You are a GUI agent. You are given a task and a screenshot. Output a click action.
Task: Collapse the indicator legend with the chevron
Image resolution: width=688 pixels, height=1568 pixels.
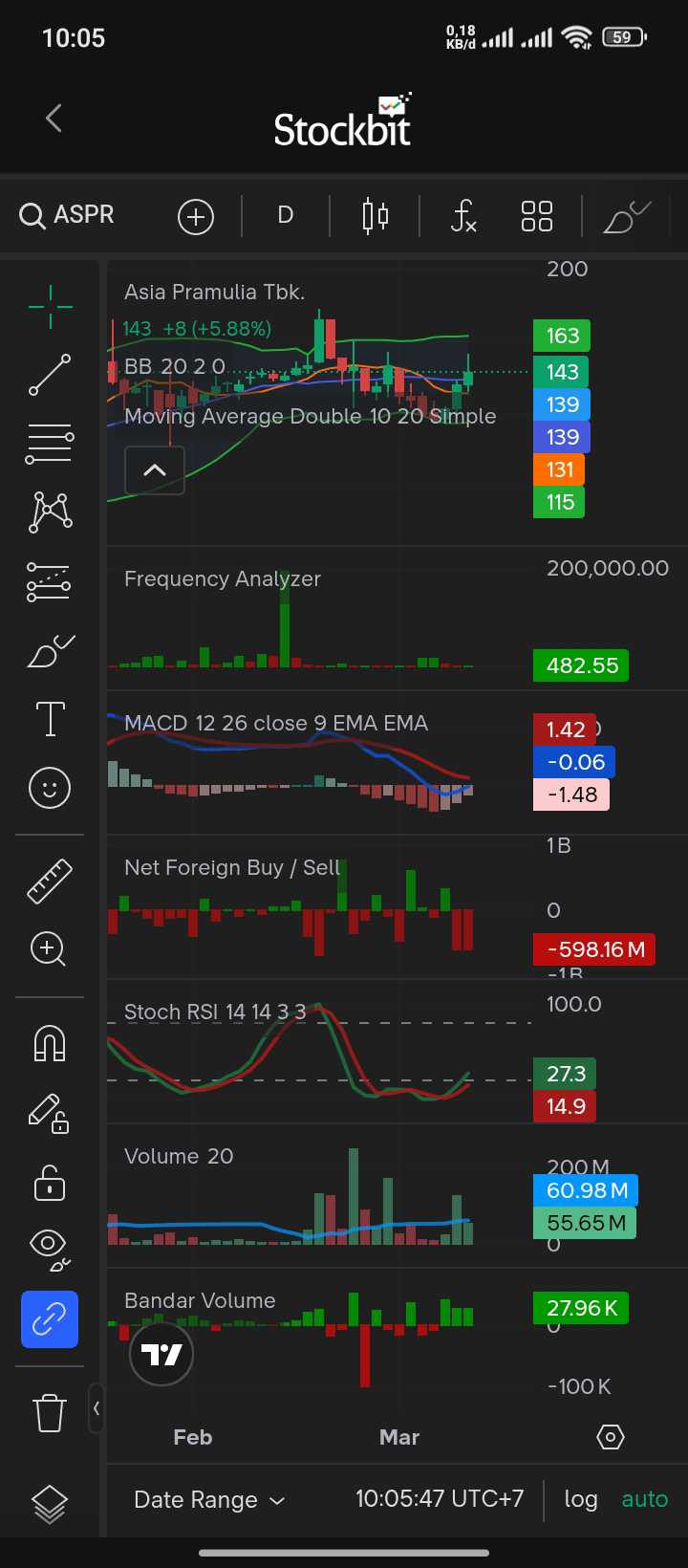coord(155,470)
